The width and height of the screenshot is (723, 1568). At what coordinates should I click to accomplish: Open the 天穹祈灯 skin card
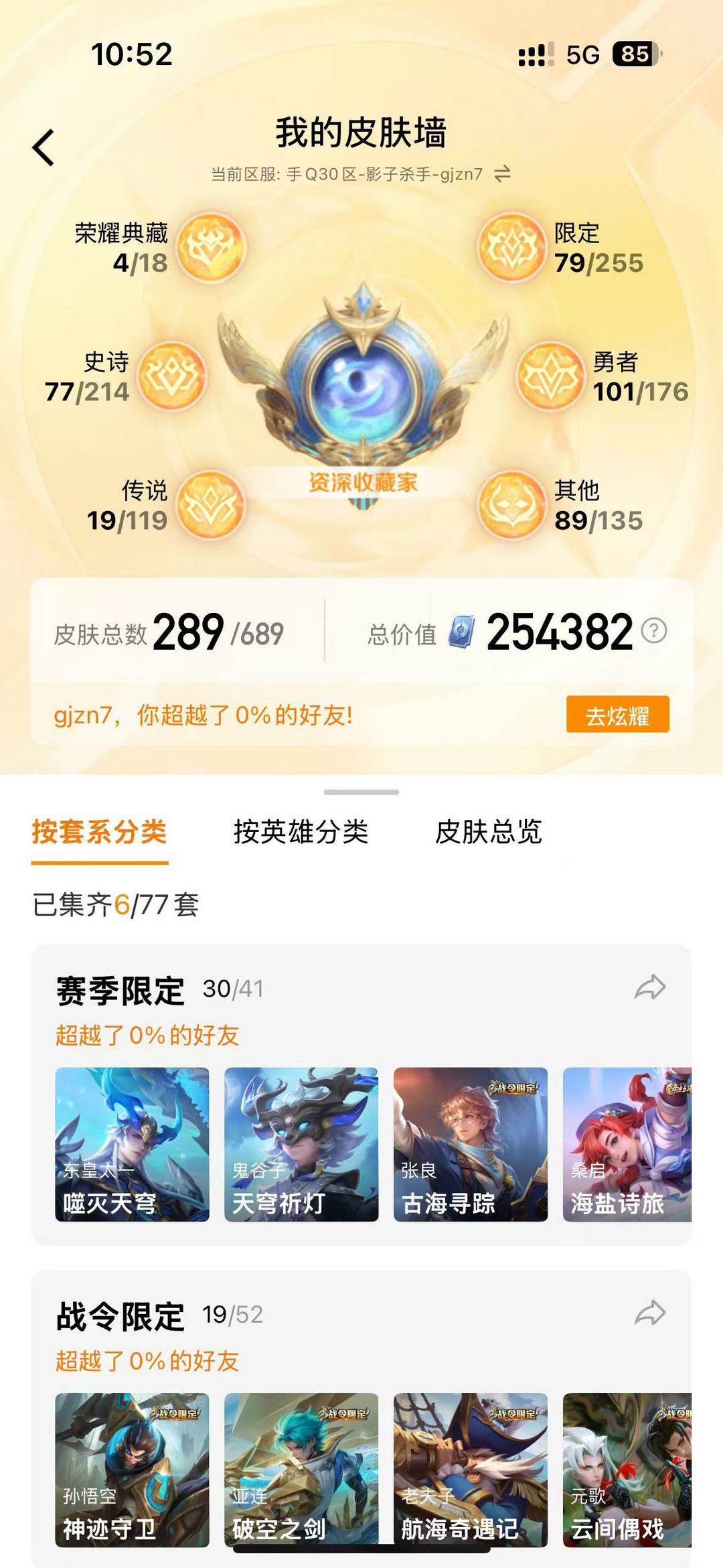coord(301,1145)
